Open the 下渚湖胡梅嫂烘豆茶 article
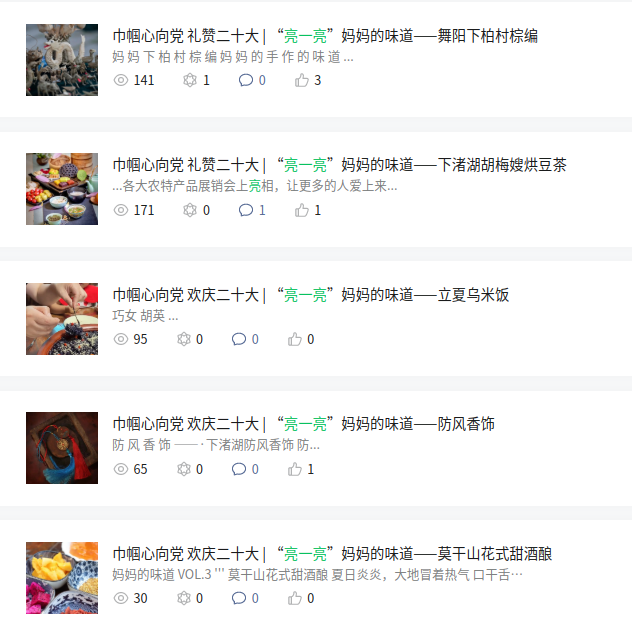This screenshot has height=632, width=632. click(x=339, y=165)
